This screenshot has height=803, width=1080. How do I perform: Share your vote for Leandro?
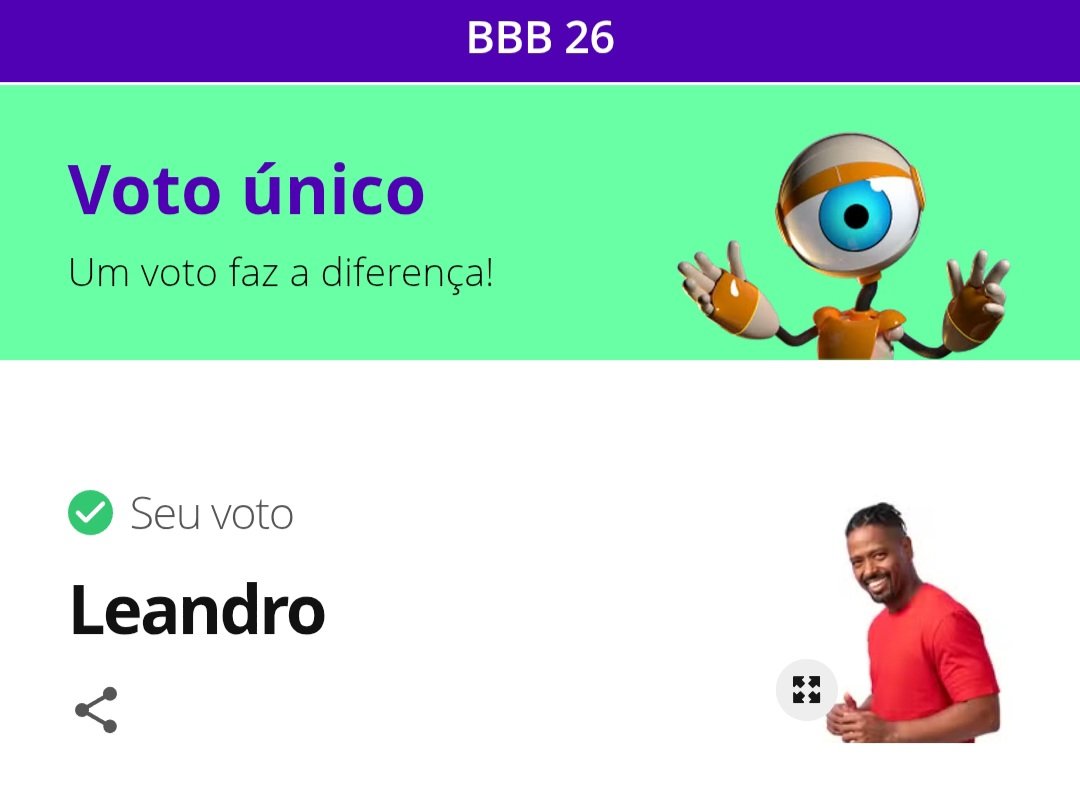pyautogui.click(x=96, y=710)
